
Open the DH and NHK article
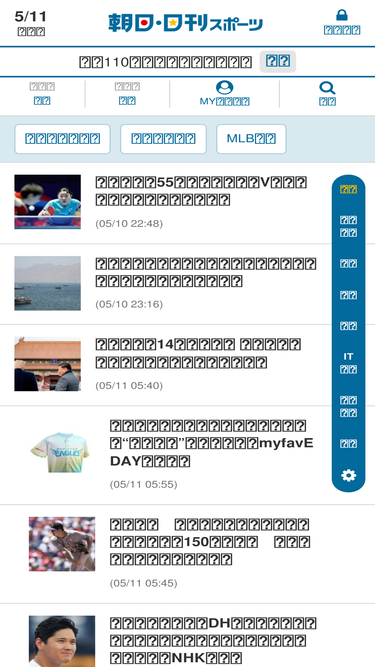coord(188,636)
